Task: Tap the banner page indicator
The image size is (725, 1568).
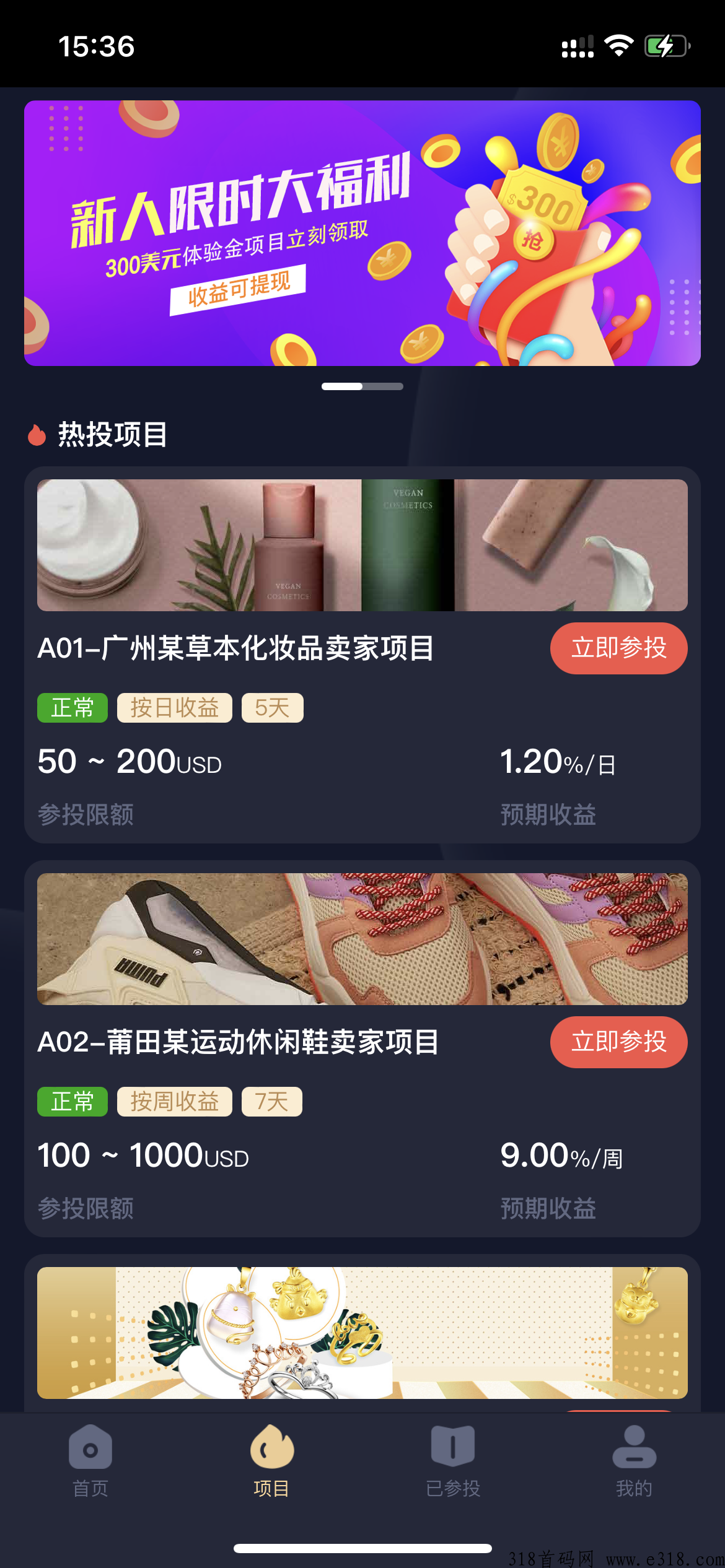Action: click(x=362, y=386)
